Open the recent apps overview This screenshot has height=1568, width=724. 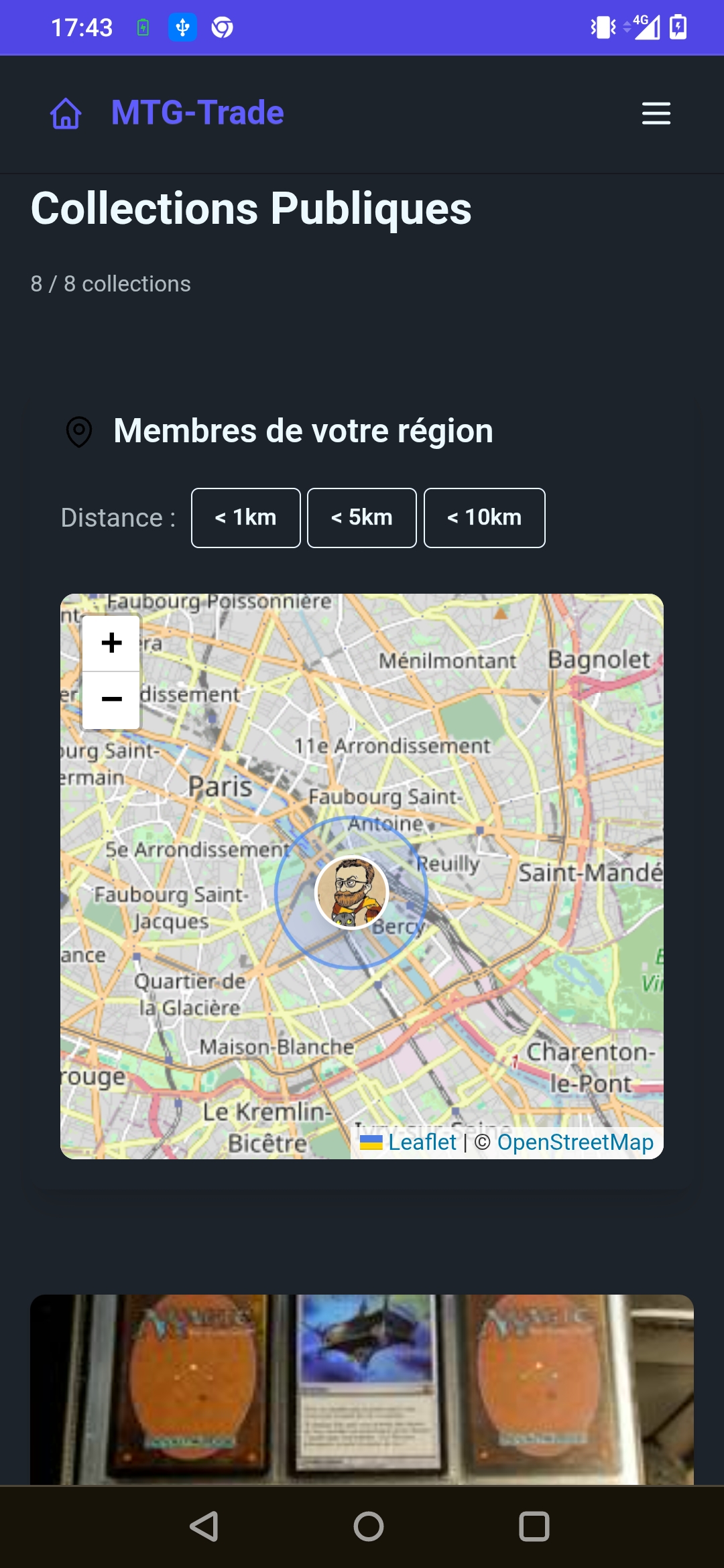click(534, 1526)
